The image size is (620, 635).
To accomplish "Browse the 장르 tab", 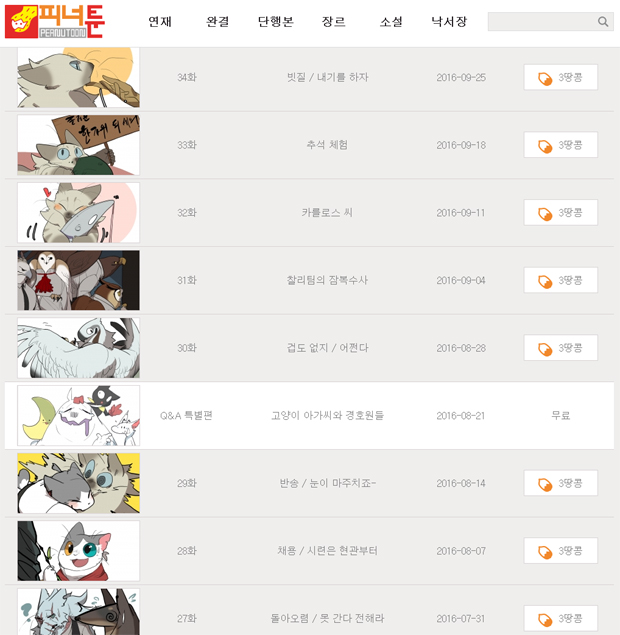I will (x=334, y=21).
